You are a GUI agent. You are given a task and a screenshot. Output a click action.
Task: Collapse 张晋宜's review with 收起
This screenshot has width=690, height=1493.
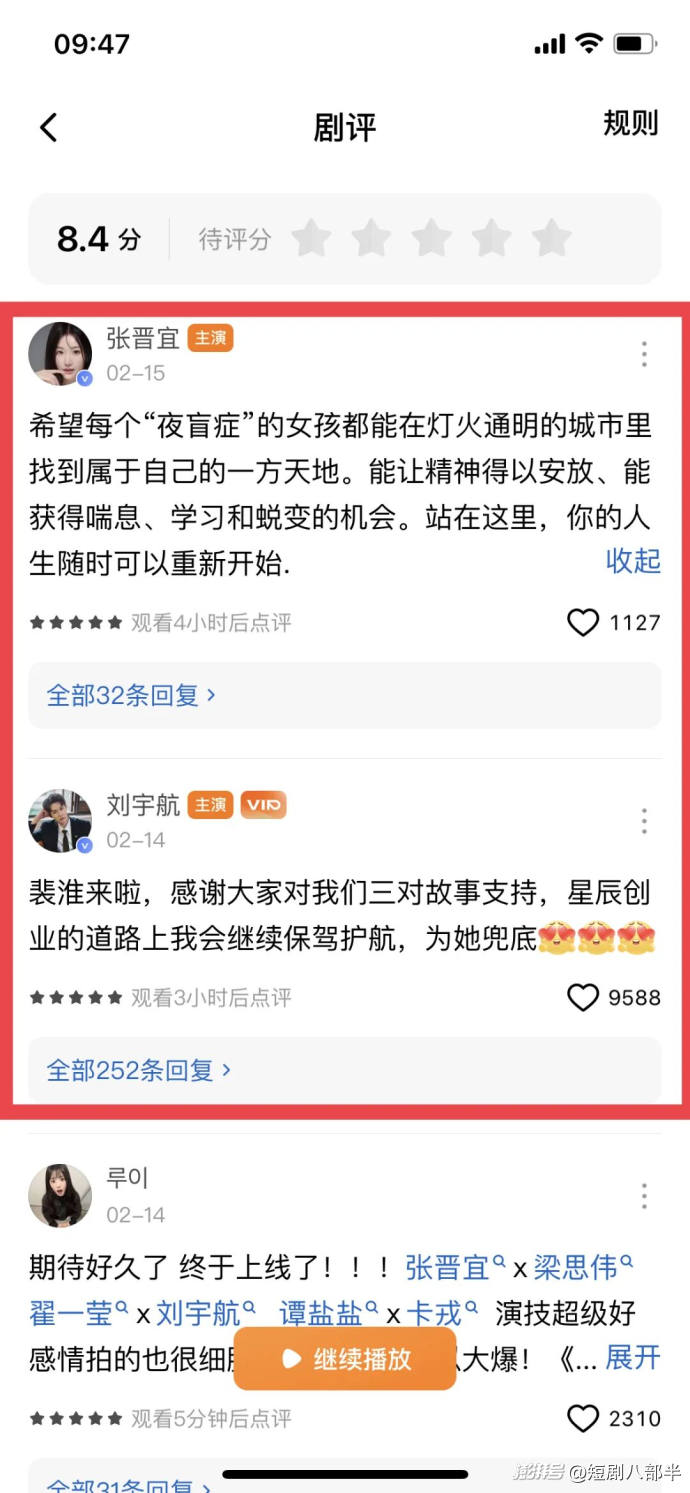click(x=633, y=561)
